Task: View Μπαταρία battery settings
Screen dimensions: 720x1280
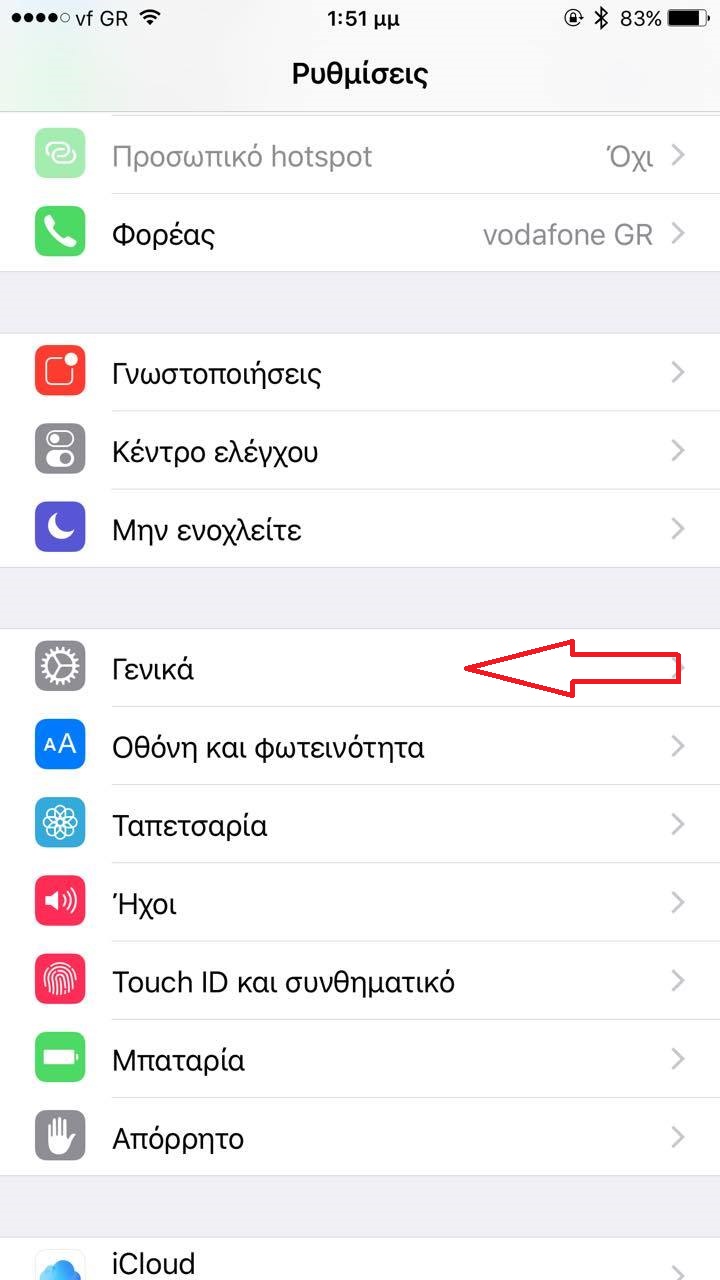Action: point(360,1058)
